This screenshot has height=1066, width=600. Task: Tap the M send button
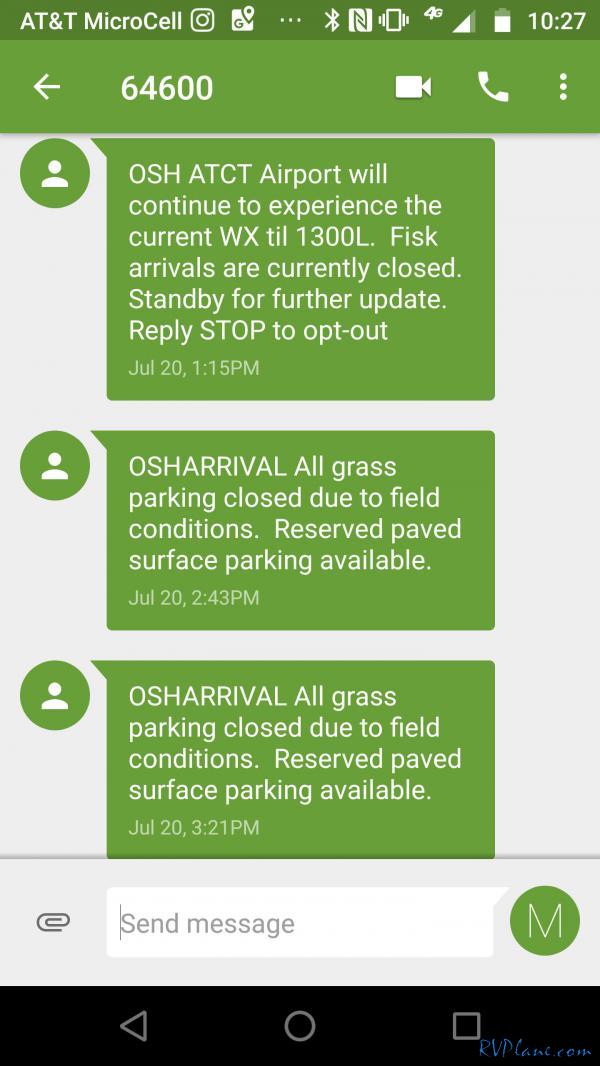[545, 921]
